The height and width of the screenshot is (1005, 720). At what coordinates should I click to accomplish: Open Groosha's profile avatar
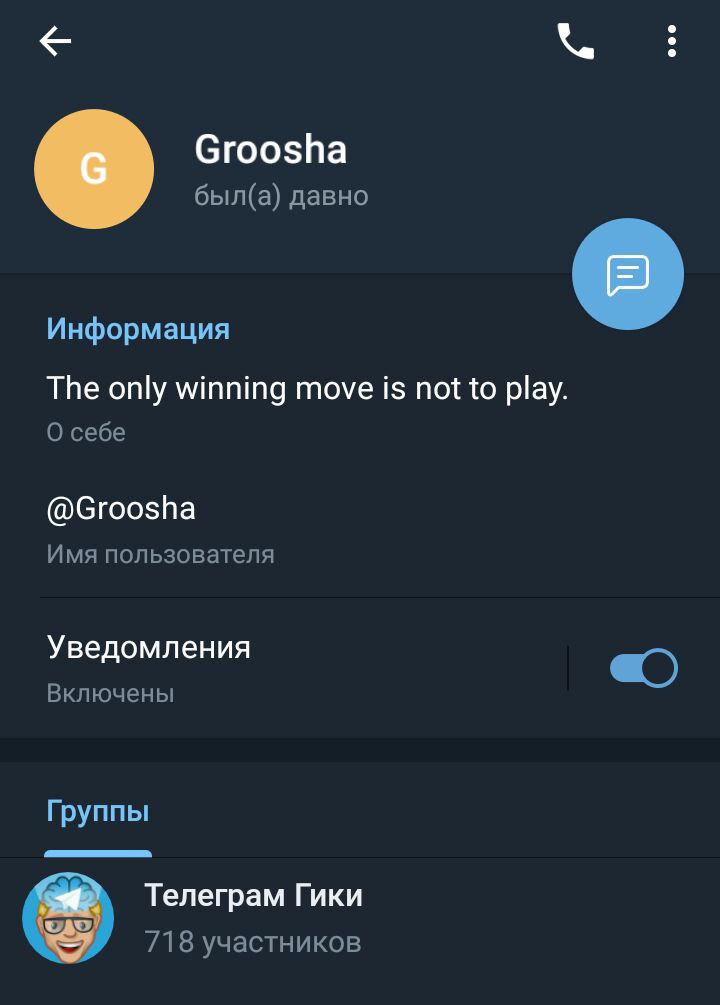pos(94,169)
